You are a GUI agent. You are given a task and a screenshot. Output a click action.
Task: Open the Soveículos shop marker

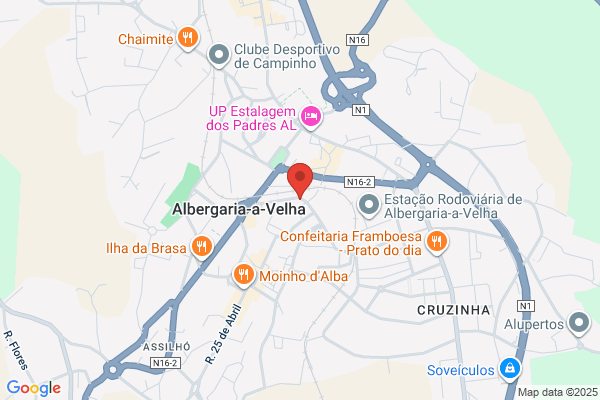point(510,369)
